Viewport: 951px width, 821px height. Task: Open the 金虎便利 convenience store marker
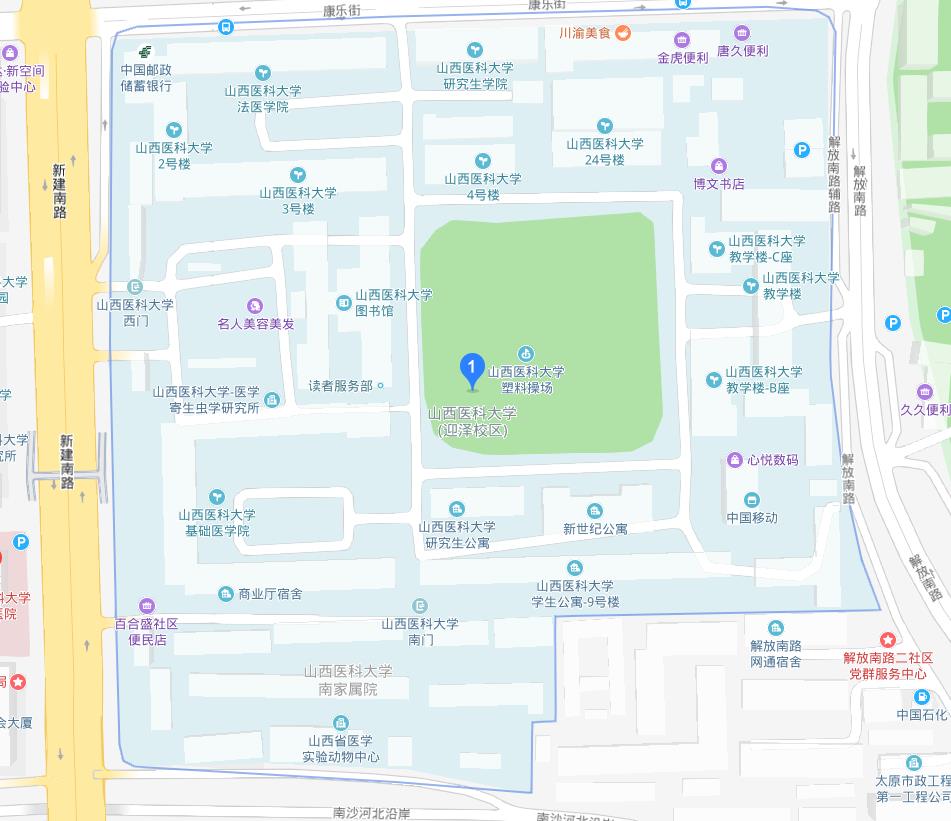click(682, 40)
